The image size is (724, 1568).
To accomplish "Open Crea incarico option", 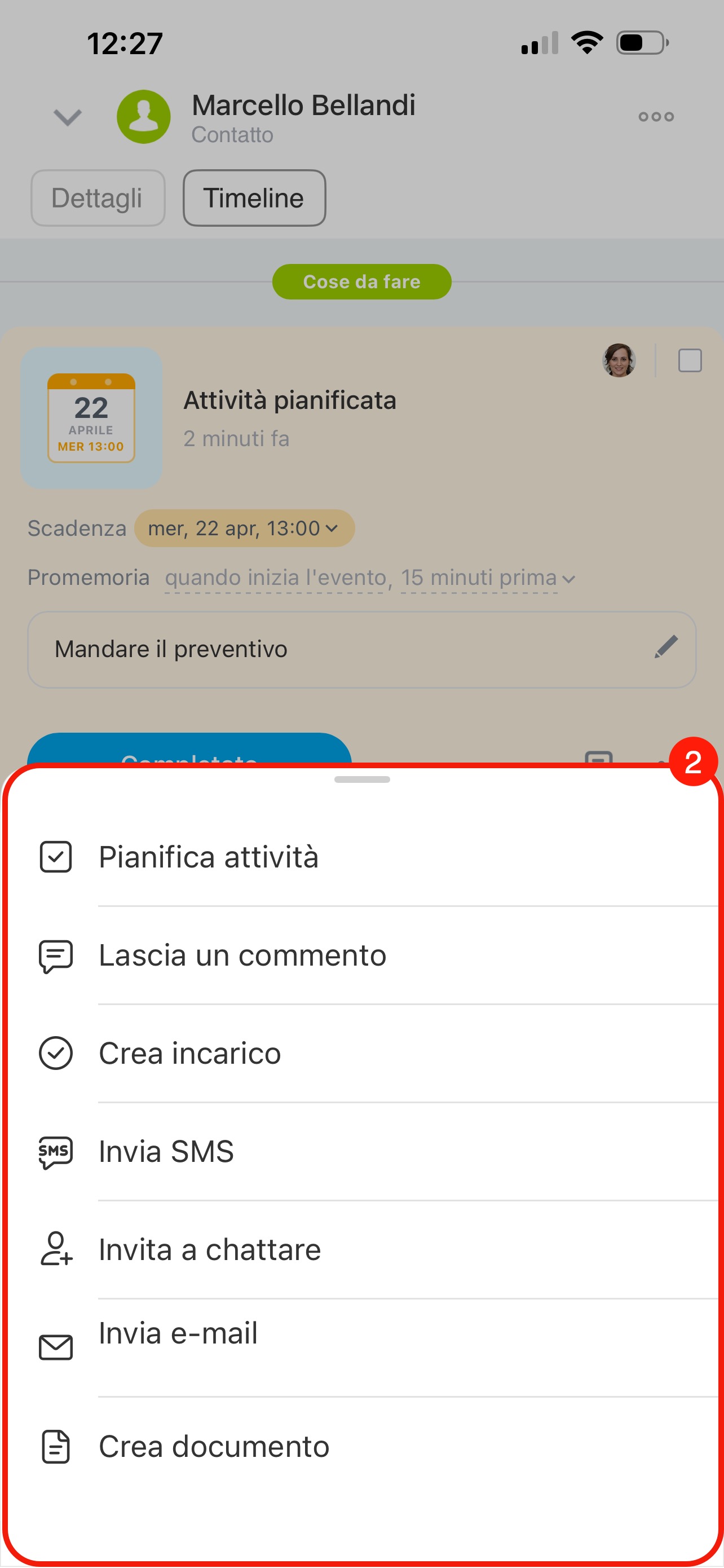I will [190, 1053].
